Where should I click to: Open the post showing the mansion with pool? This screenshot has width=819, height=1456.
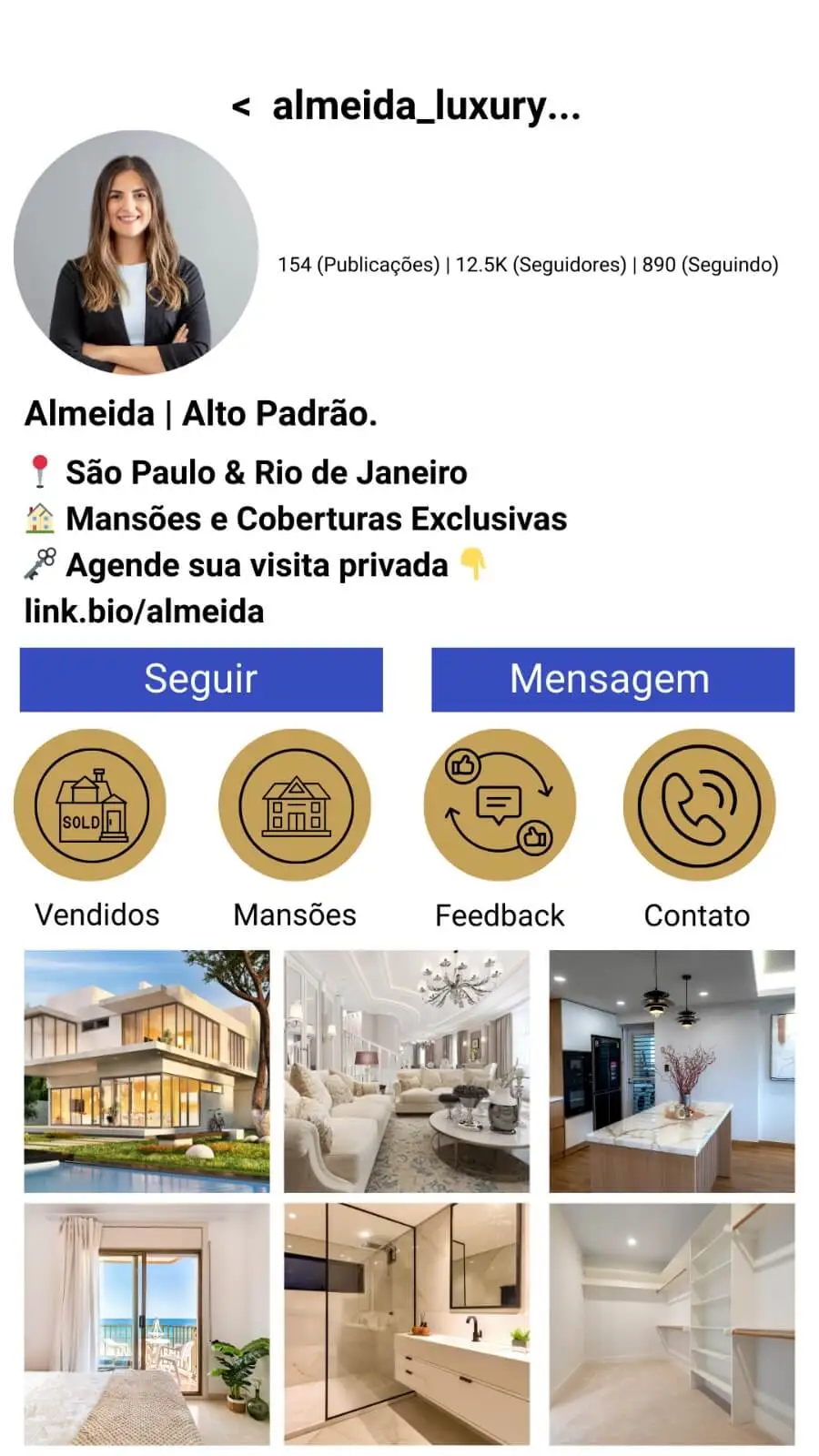click(147, 1071)
